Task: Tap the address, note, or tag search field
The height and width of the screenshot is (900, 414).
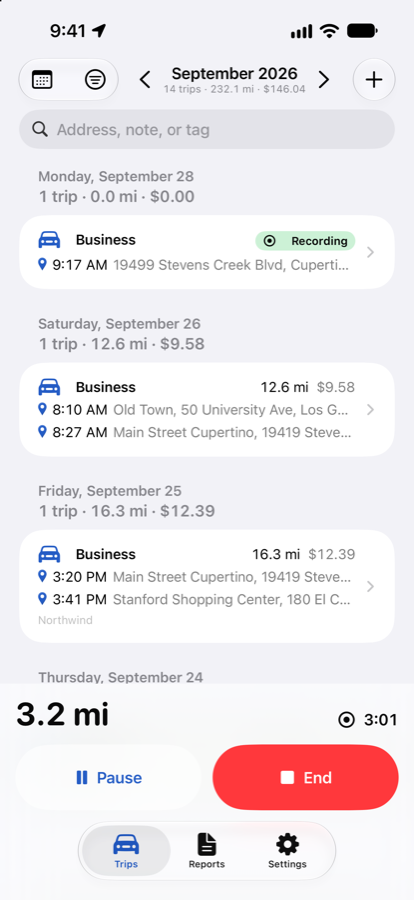Action: pyautogui.click(x=207, y=129)
